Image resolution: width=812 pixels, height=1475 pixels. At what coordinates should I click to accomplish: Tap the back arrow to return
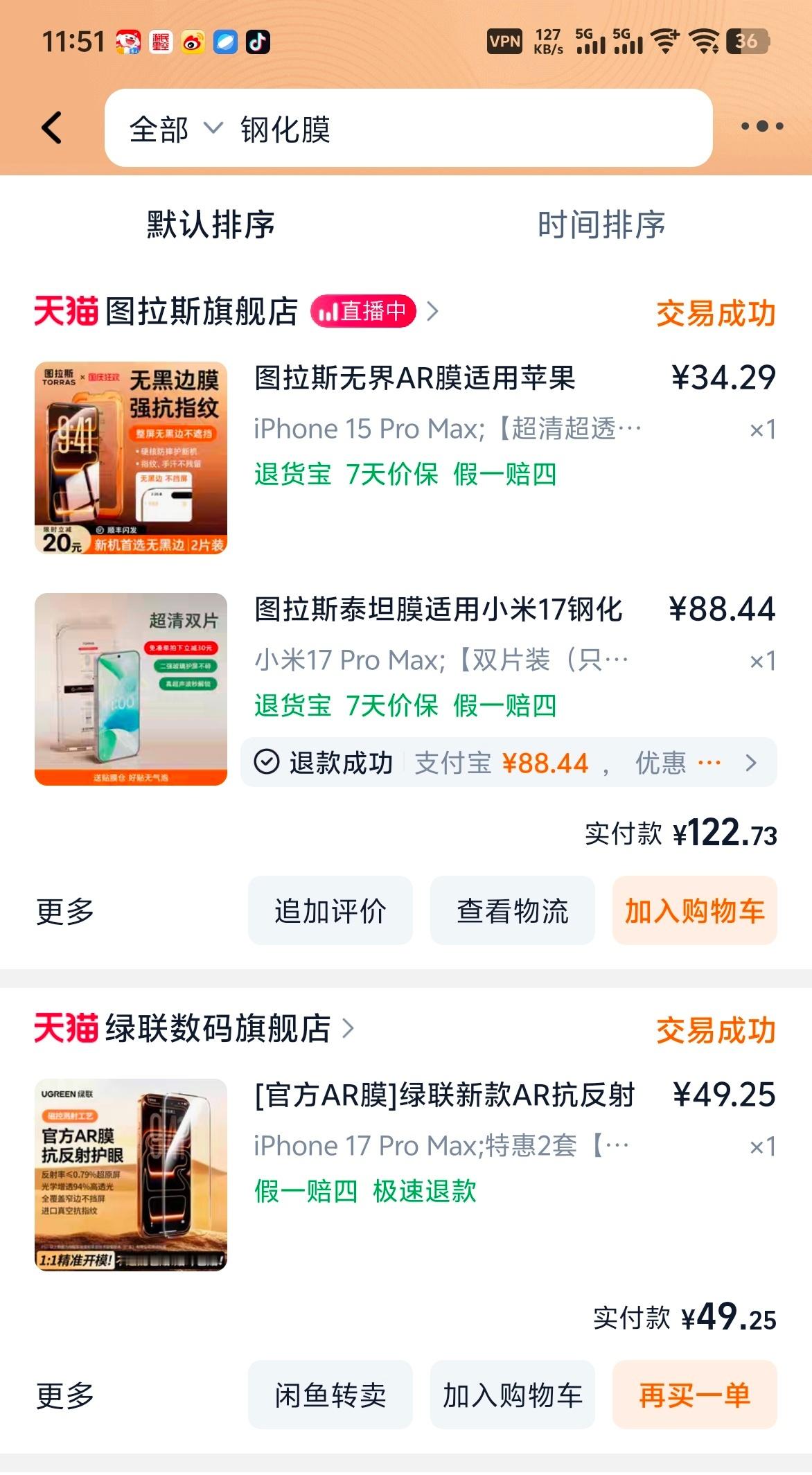[52, 129]
